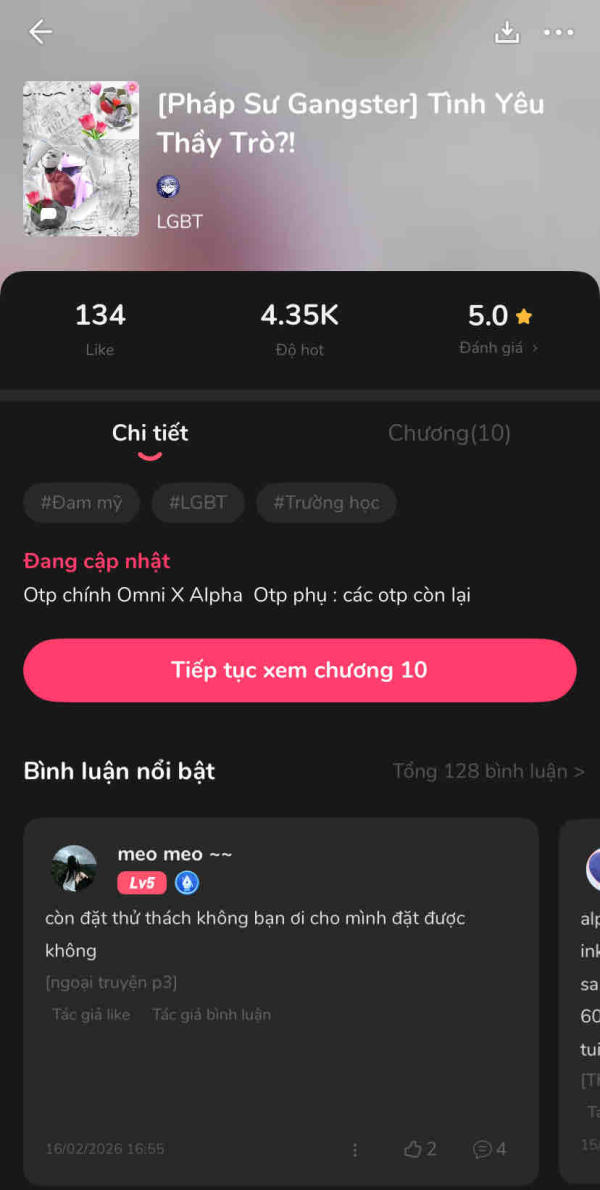The image size is (600, 1190).
Task: Go back using the arrow icon
Action: pos(40,32)
